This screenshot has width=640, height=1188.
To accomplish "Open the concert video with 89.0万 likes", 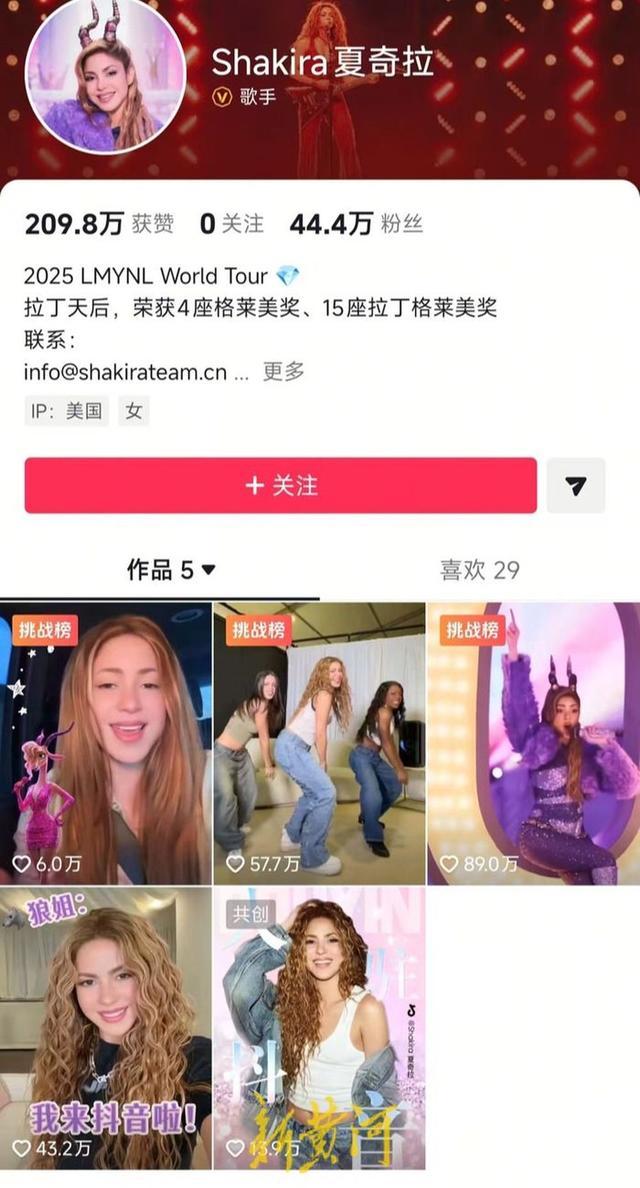I will (533, 743).
